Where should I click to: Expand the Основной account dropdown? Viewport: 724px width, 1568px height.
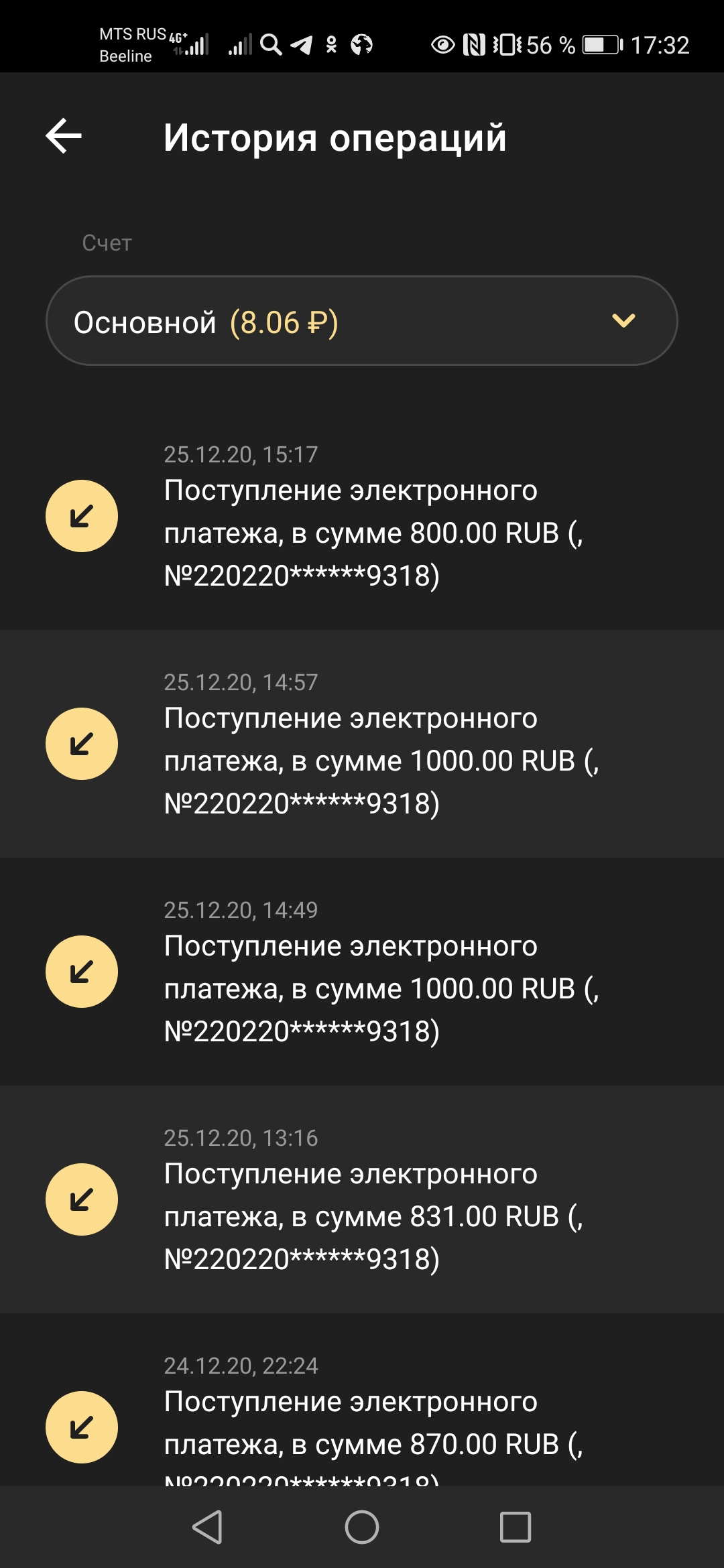[x=362, y=321]
